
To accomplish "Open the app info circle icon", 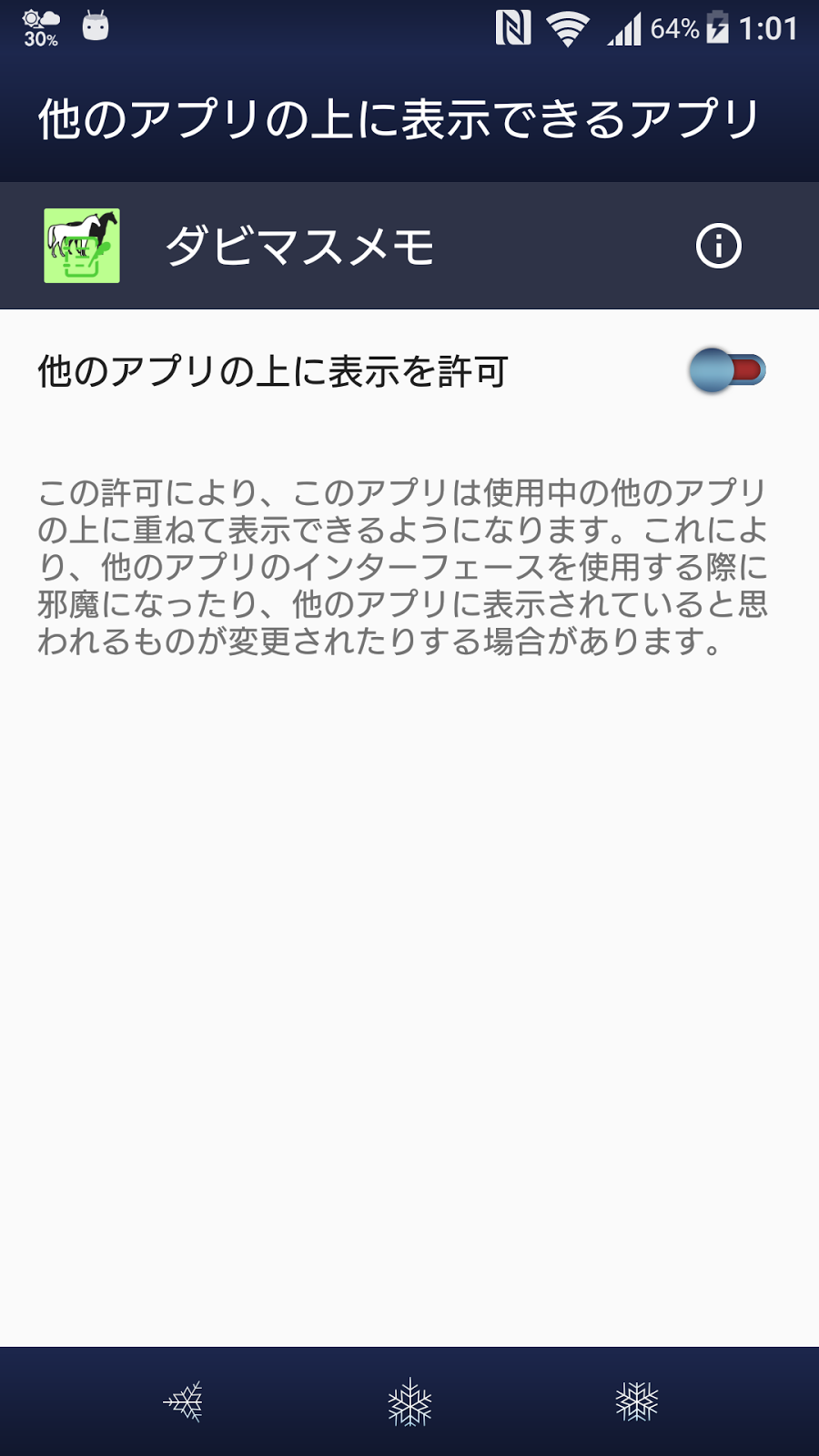I will pyautogui.click(x=718, y=244).
